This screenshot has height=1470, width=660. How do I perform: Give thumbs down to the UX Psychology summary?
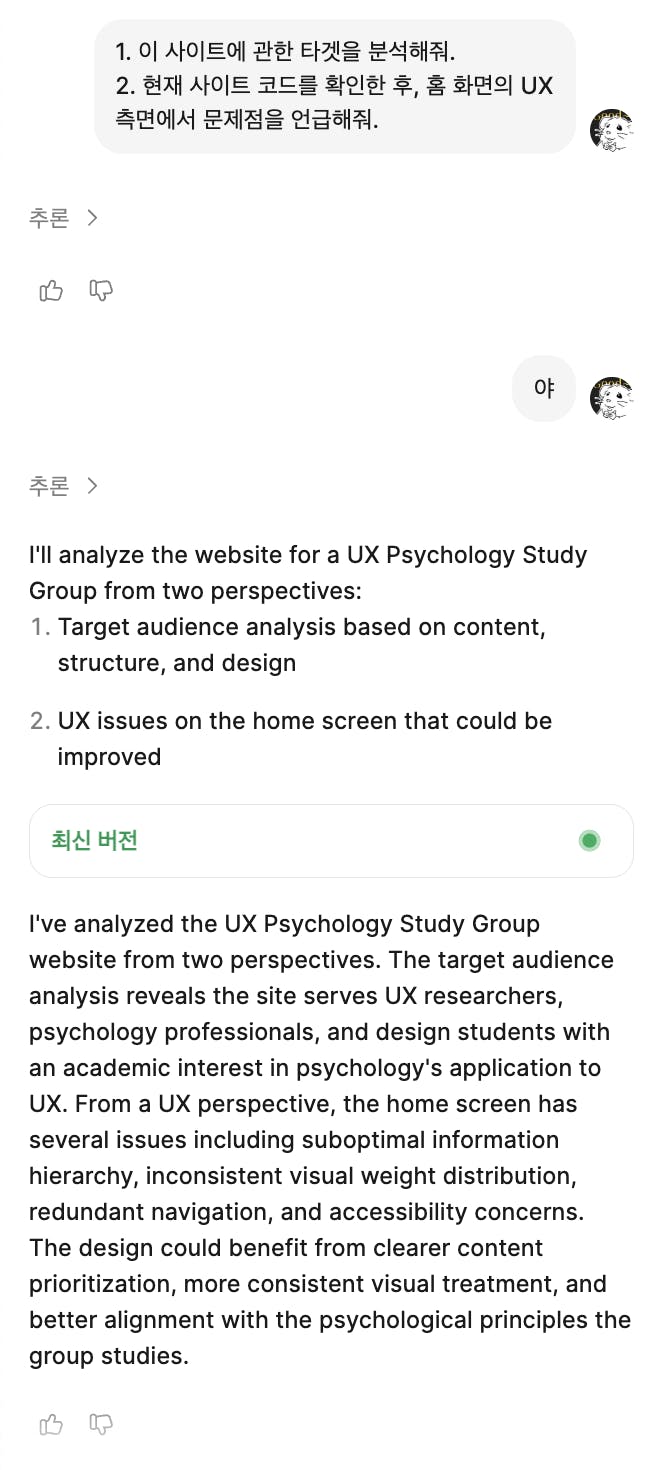tap(101, 1425)
